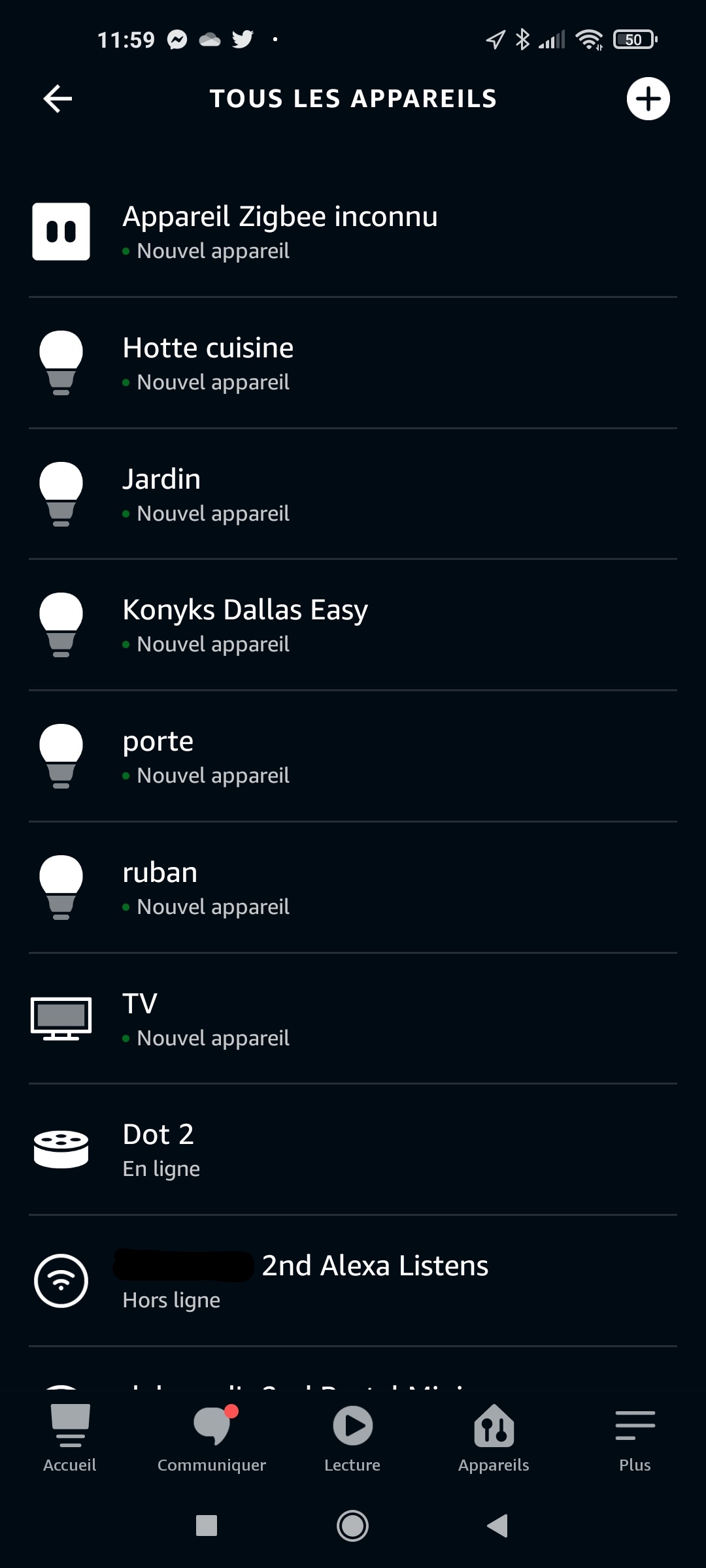Tap the system home button
Viewport: 706px width, 1568px height.
pos(352,1526)
